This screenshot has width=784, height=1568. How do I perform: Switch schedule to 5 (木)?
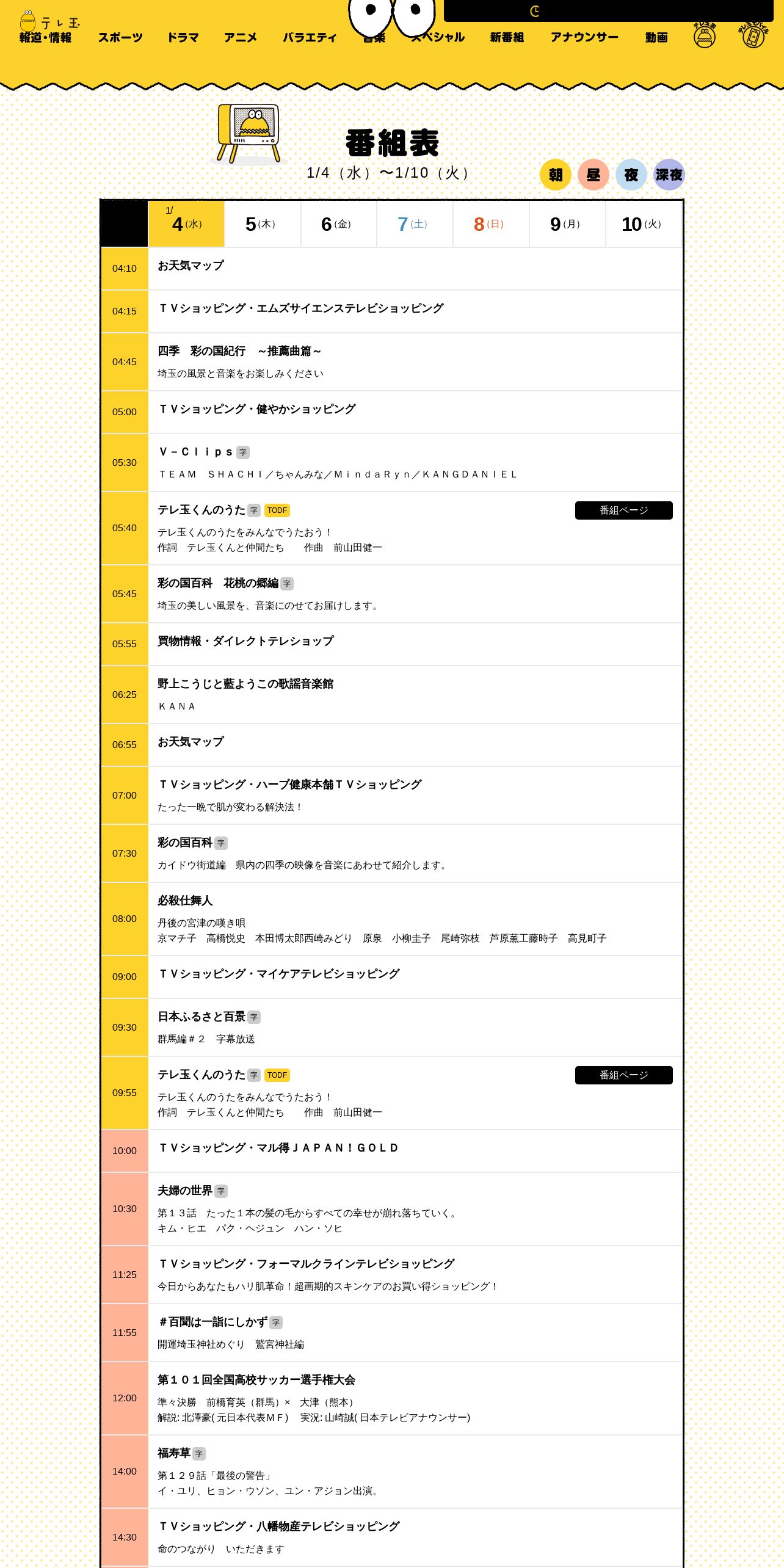coord(263,224)
